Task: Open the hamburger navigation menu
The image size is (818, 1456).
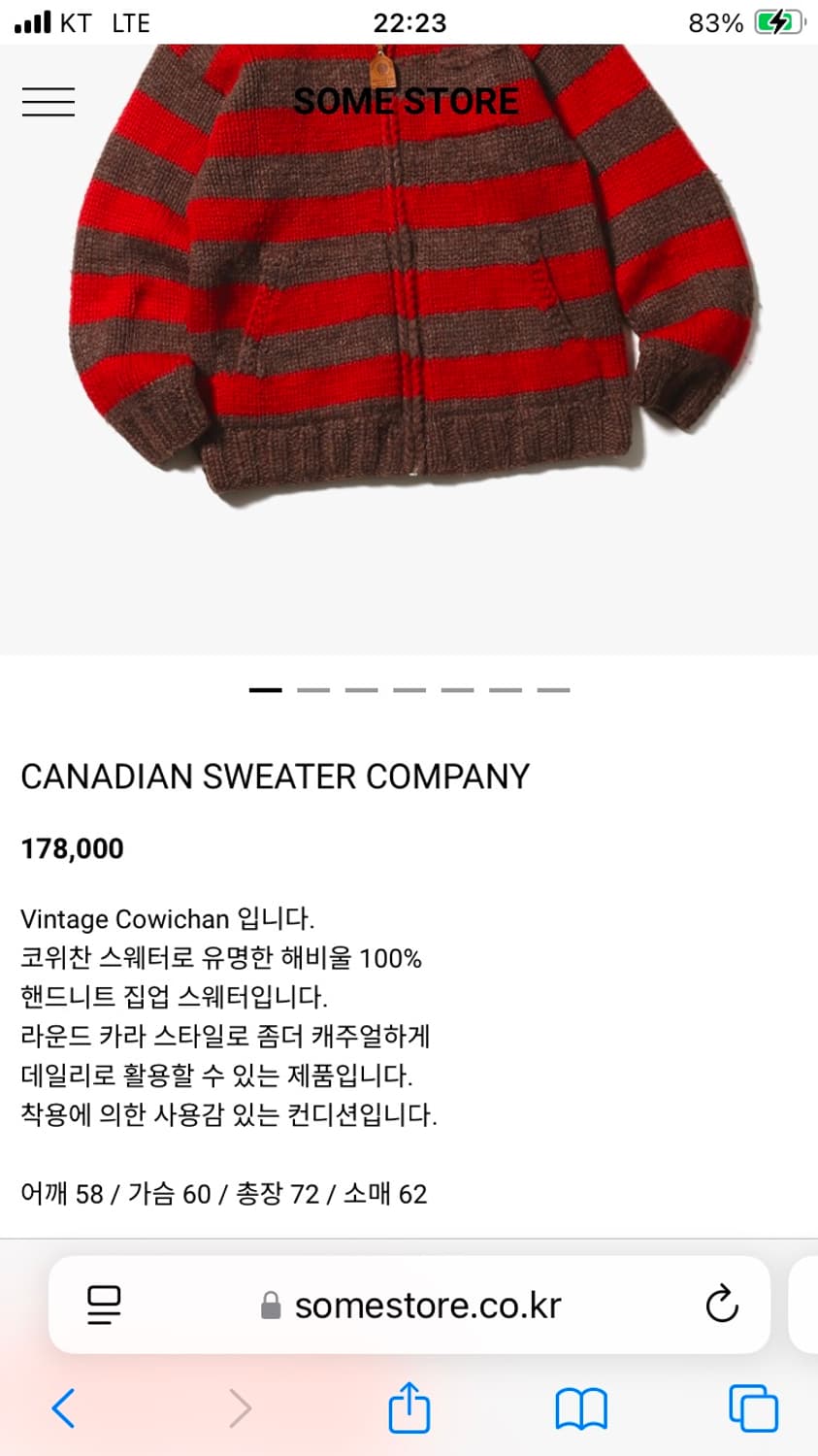Action: coord(48,101)
